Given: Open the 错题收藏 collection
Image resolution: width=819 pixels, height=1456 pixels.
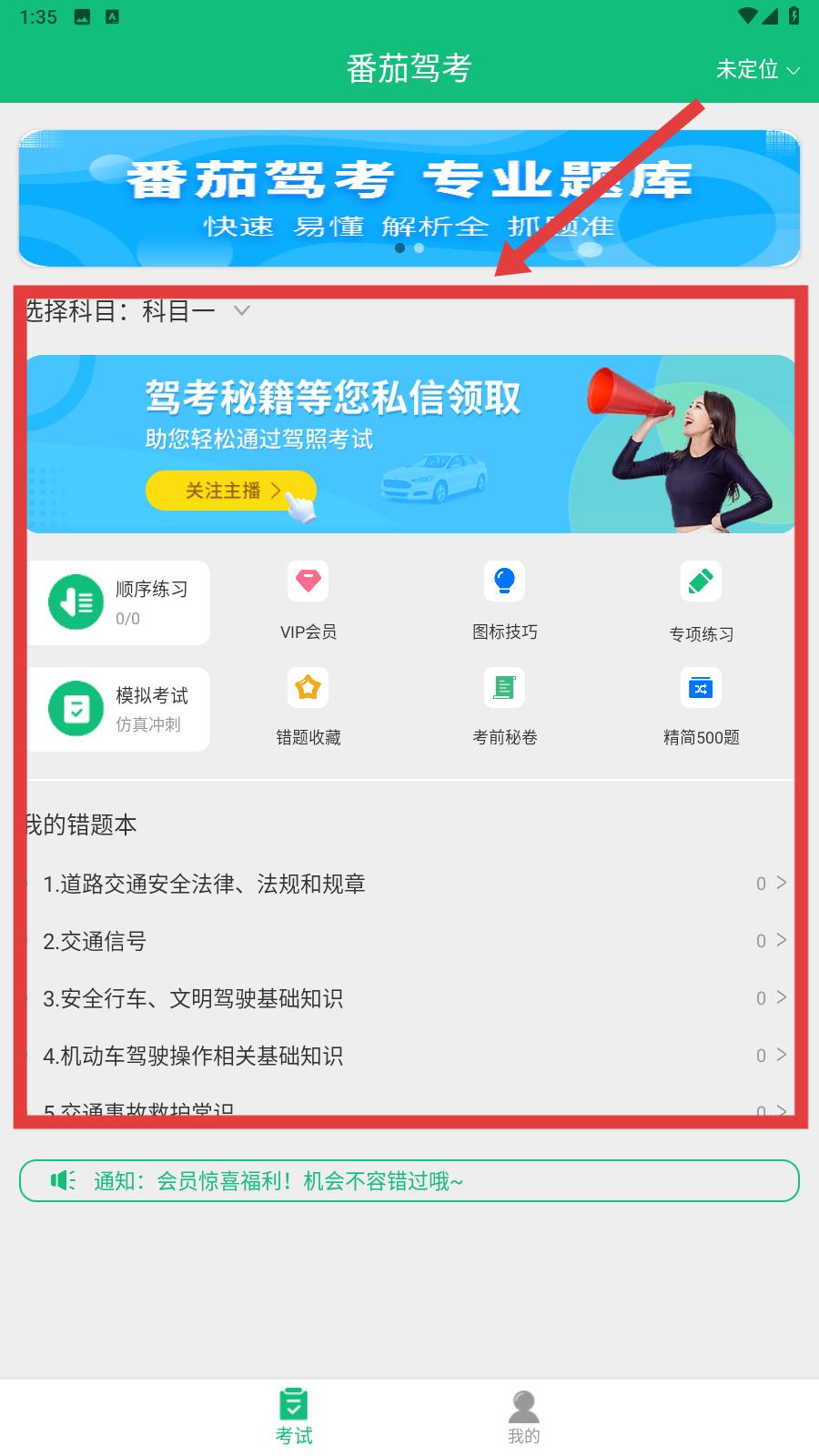Looking at the screenshot, I should (x=308, y=705).
